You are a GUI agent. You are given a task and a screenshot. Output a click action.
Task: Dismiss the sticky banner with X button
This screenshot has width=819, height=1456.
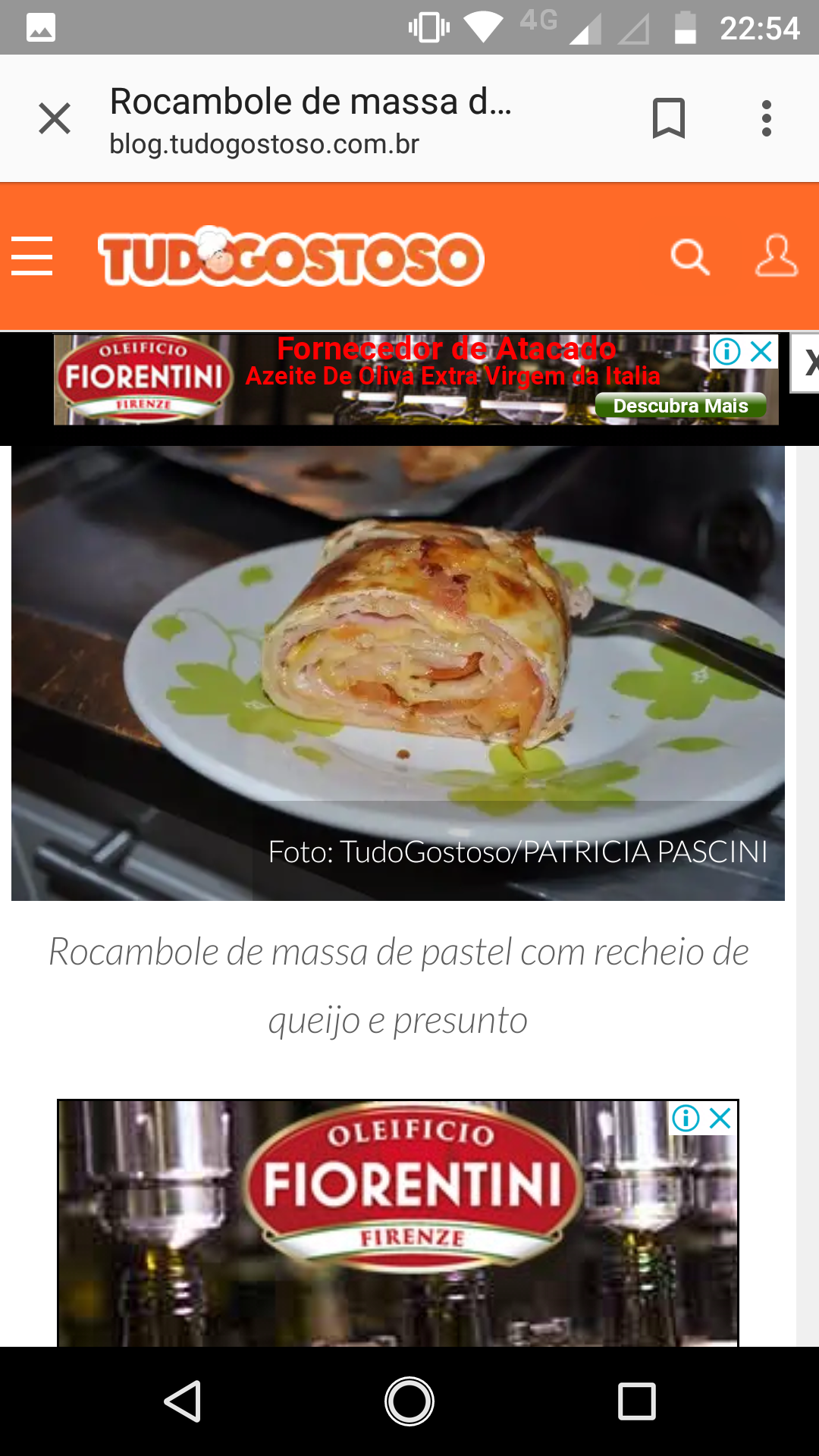click(x=808, y=362)
